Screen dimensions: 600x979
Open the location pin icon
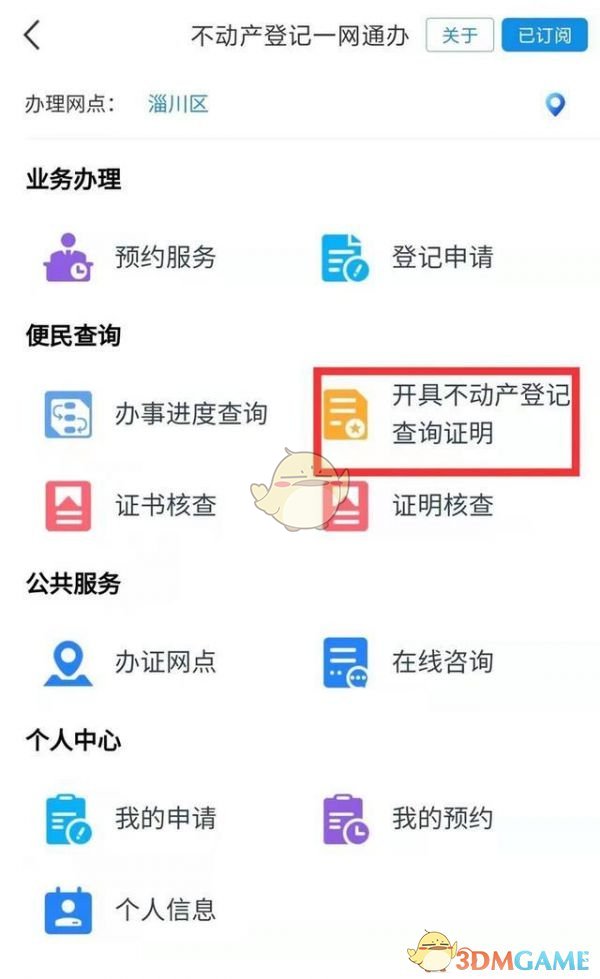coord(555,104)
